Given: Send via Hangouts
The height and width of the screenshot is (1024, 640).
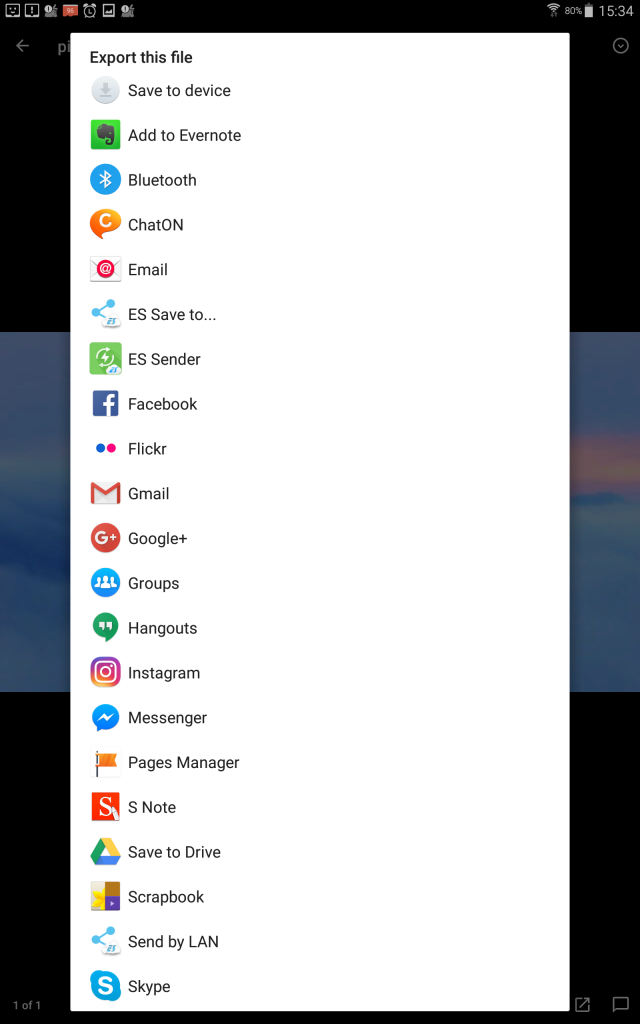Looking at the screenshot, I should (320, 628).
